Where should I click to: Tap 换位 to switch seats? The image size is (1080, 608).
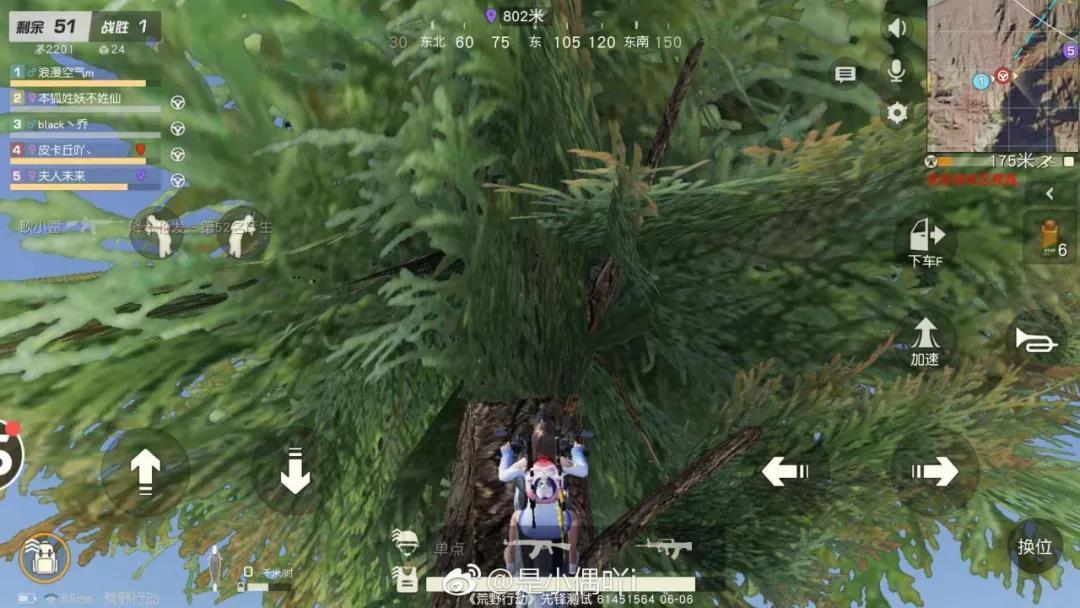[1035, 546]
